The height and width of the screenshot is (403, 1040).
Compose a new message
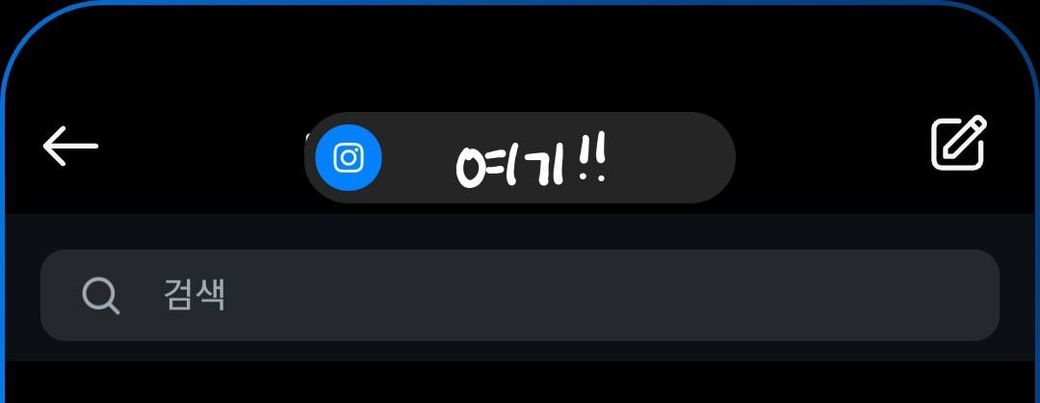[958, 144]
